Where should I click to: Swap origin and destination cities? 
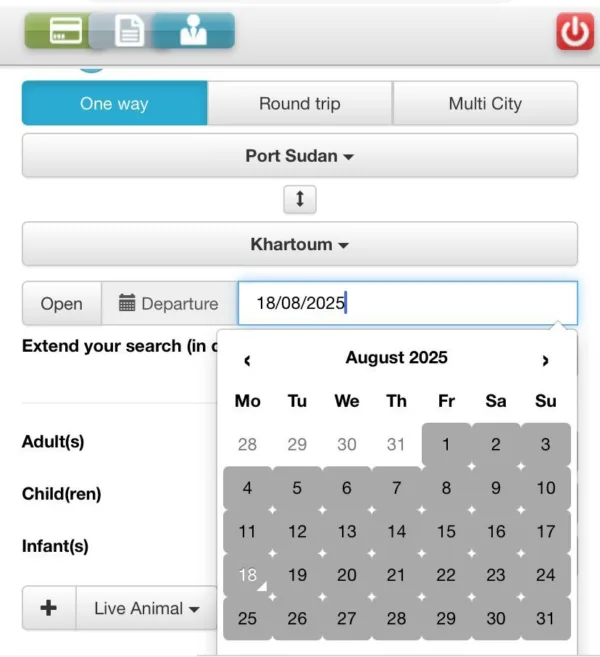[299, 199]
